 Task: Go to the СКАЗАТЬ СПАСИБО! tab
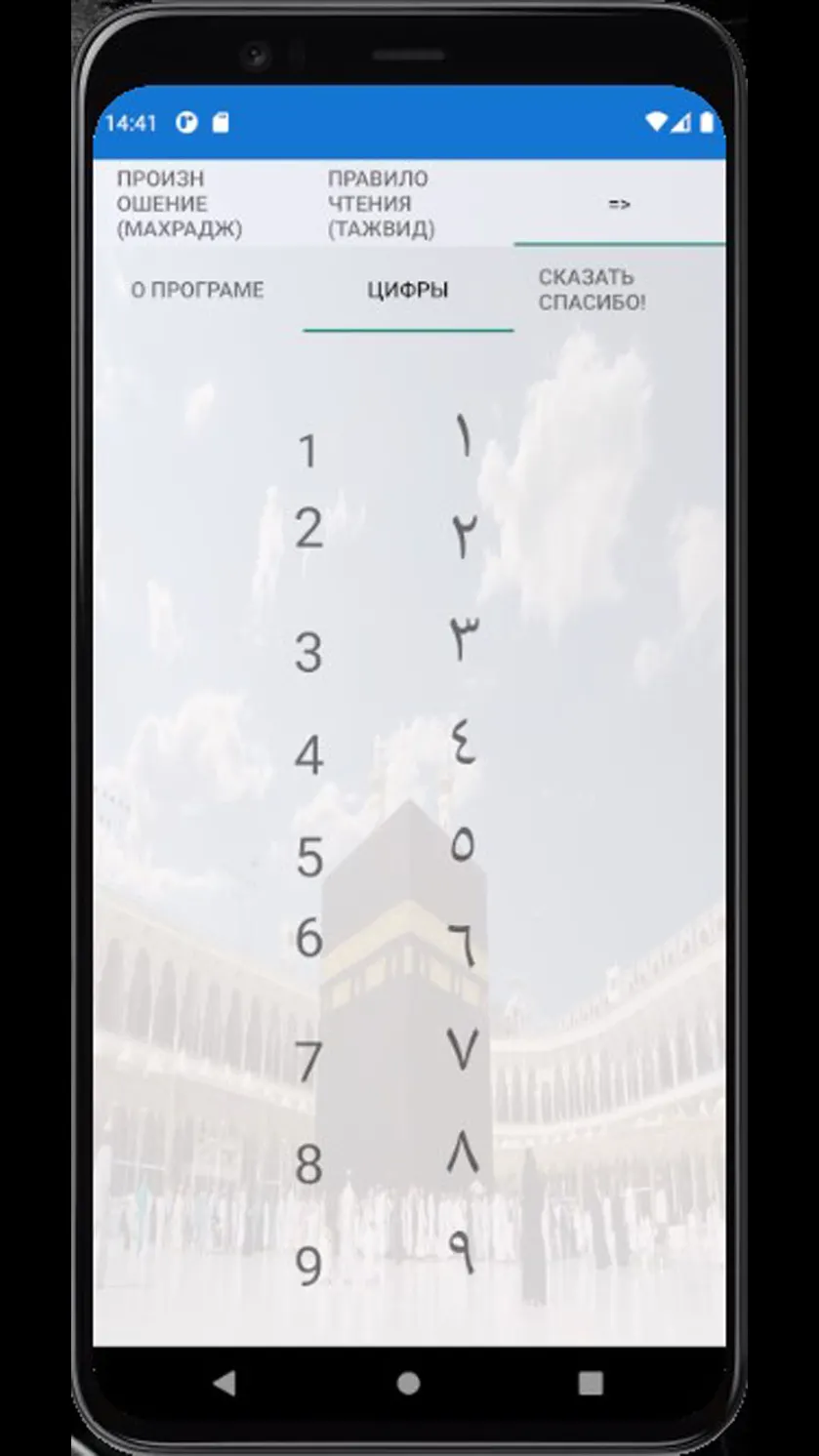coord(619,290)
